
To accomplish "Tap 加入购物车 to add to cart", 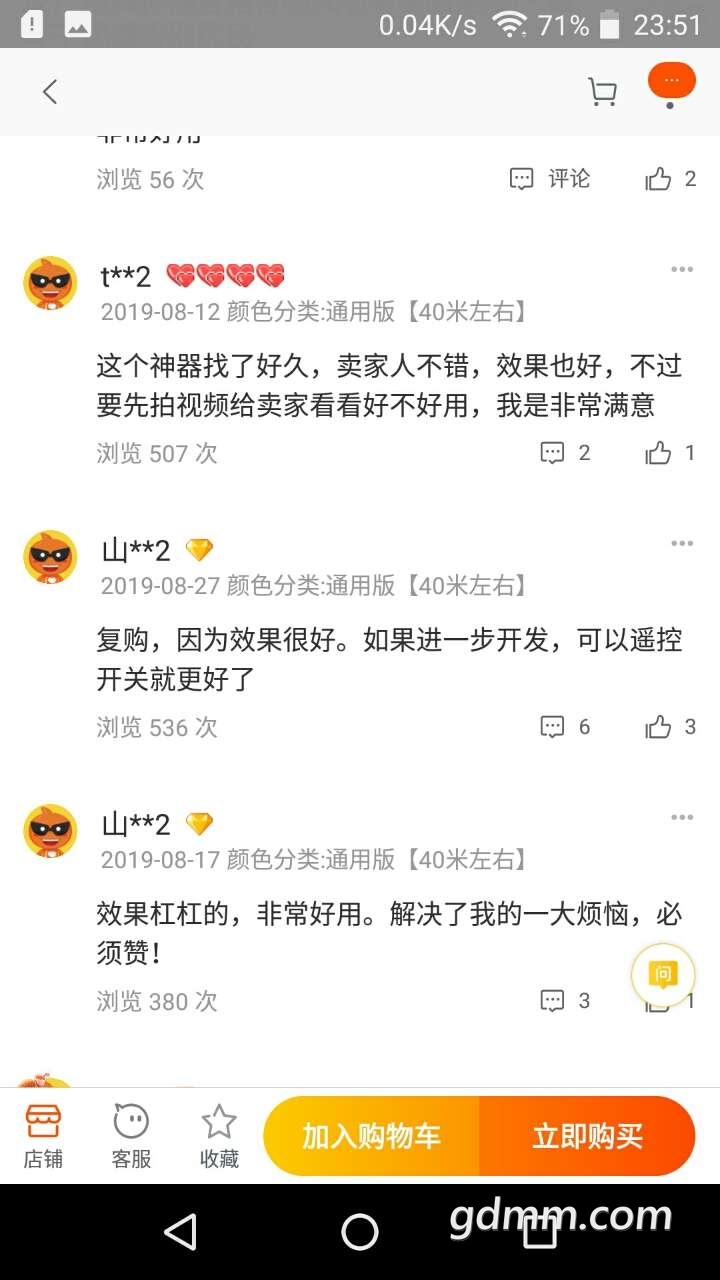I will click(372, 1136).
